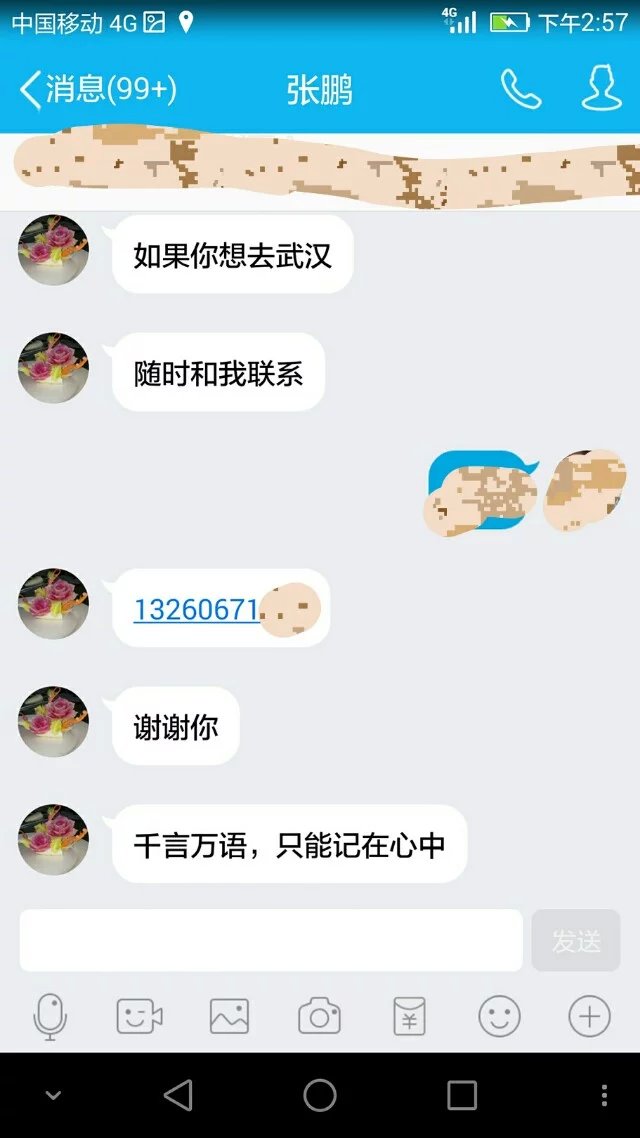Start a video chat from toolbar

click(x=139, y=1017)
